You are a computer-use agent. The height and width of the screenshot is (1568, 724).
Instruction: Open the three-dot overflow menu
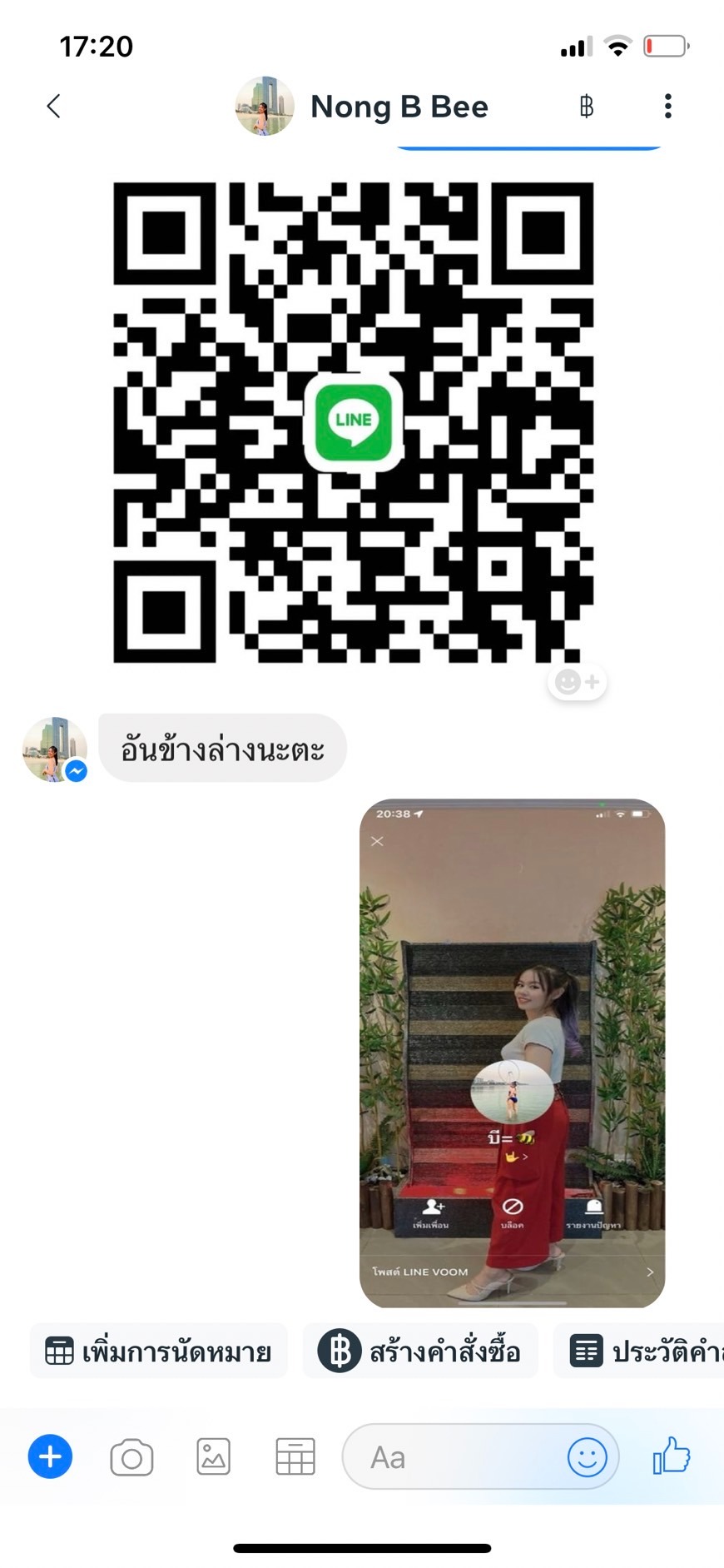click(x=667, y=107)
